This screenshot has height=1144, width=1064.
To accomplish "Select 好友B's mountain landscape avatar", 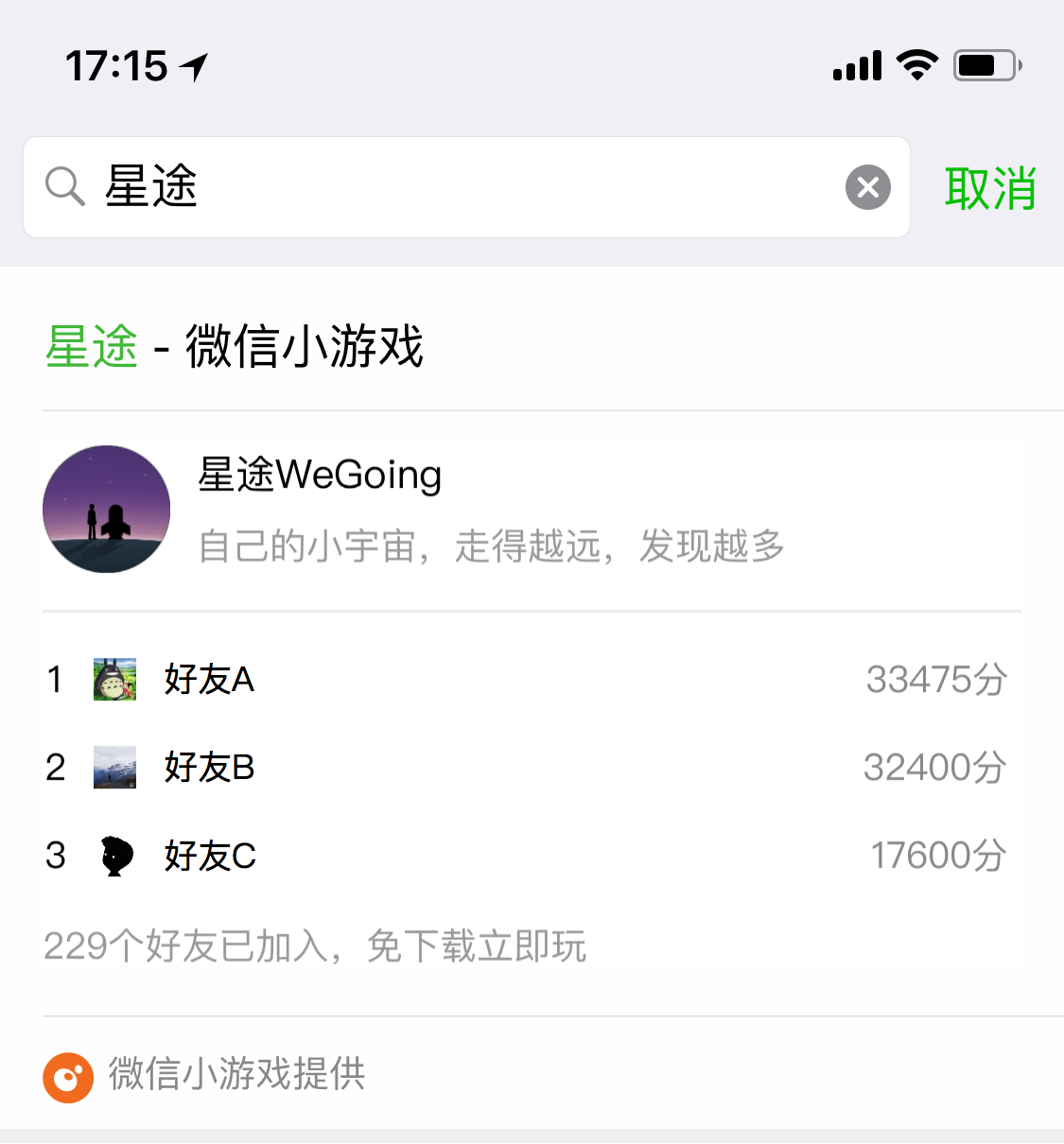I will (x=115, y=768).
